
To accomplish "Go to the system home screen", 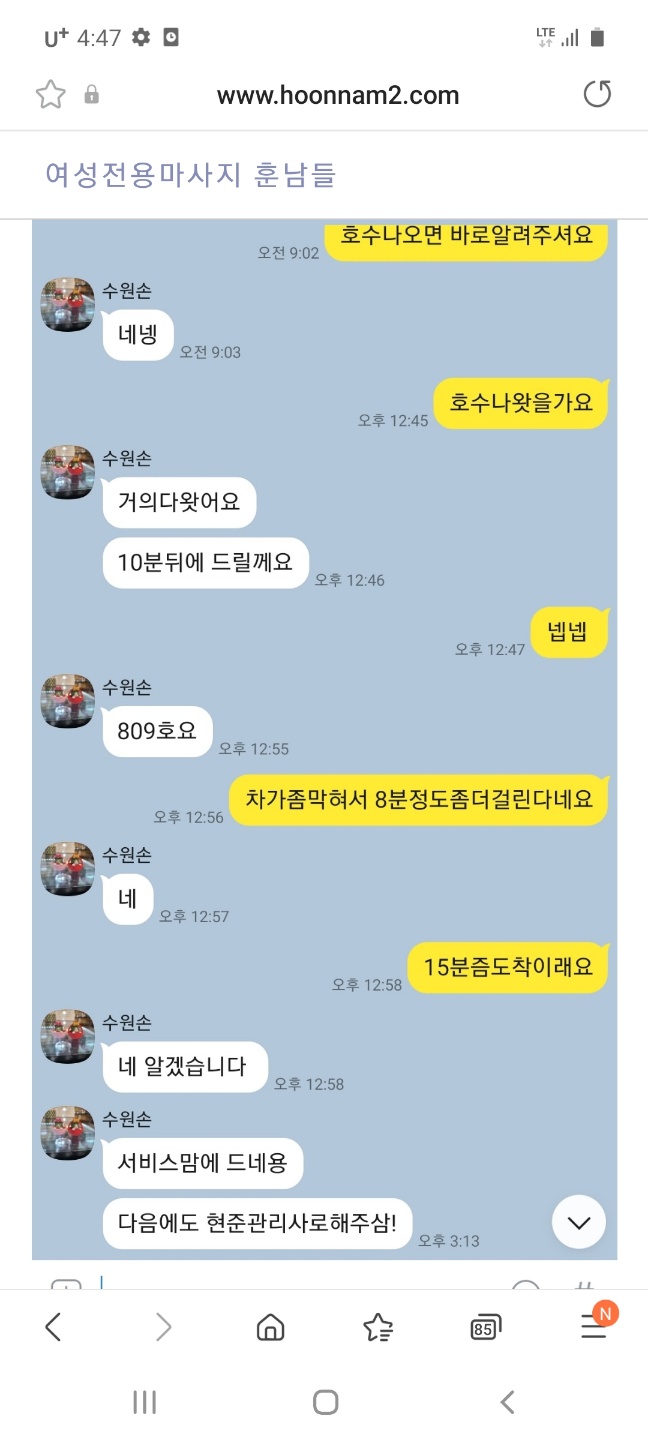I will click(x=325, y=1402).
